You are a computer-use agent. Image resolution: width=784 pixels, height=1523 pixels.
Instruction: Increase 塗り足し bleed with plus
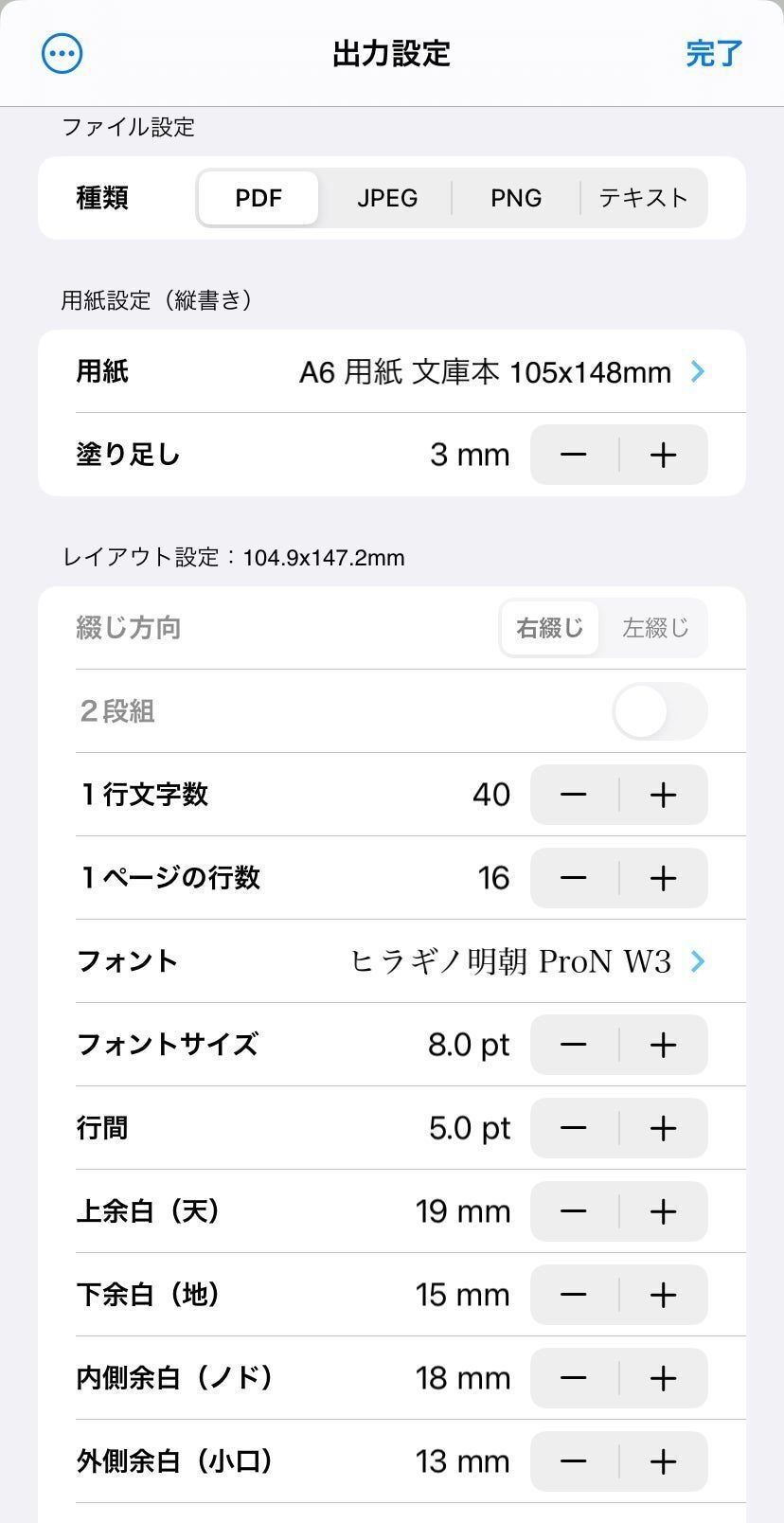point(664,455)
